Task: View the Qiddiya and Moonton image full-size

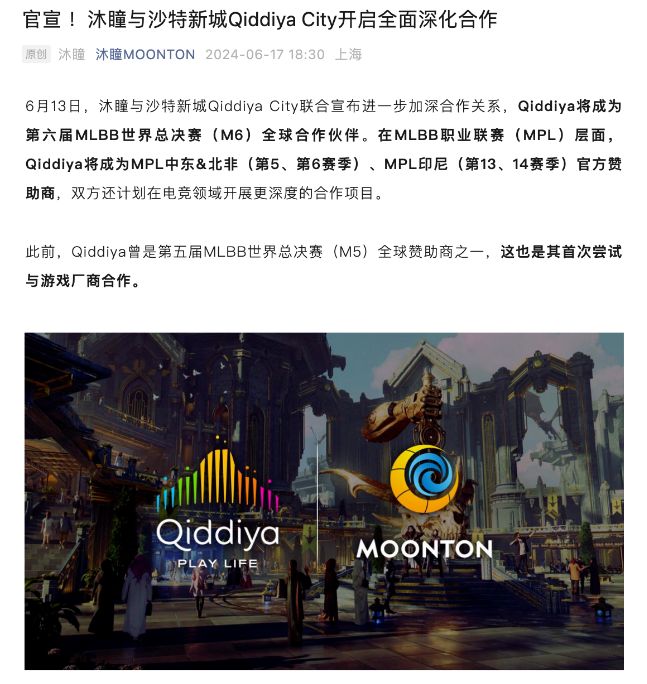Action: point(324,500)
